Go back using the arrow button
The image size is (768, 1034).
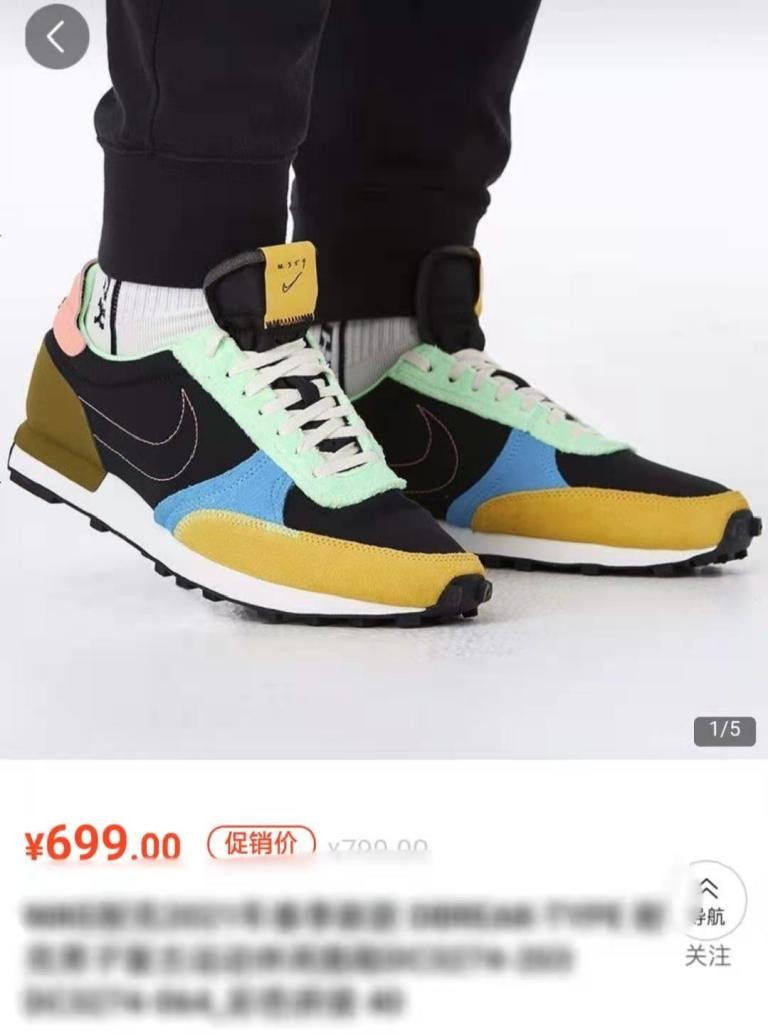pyautogui.click(x=56, y=38)
